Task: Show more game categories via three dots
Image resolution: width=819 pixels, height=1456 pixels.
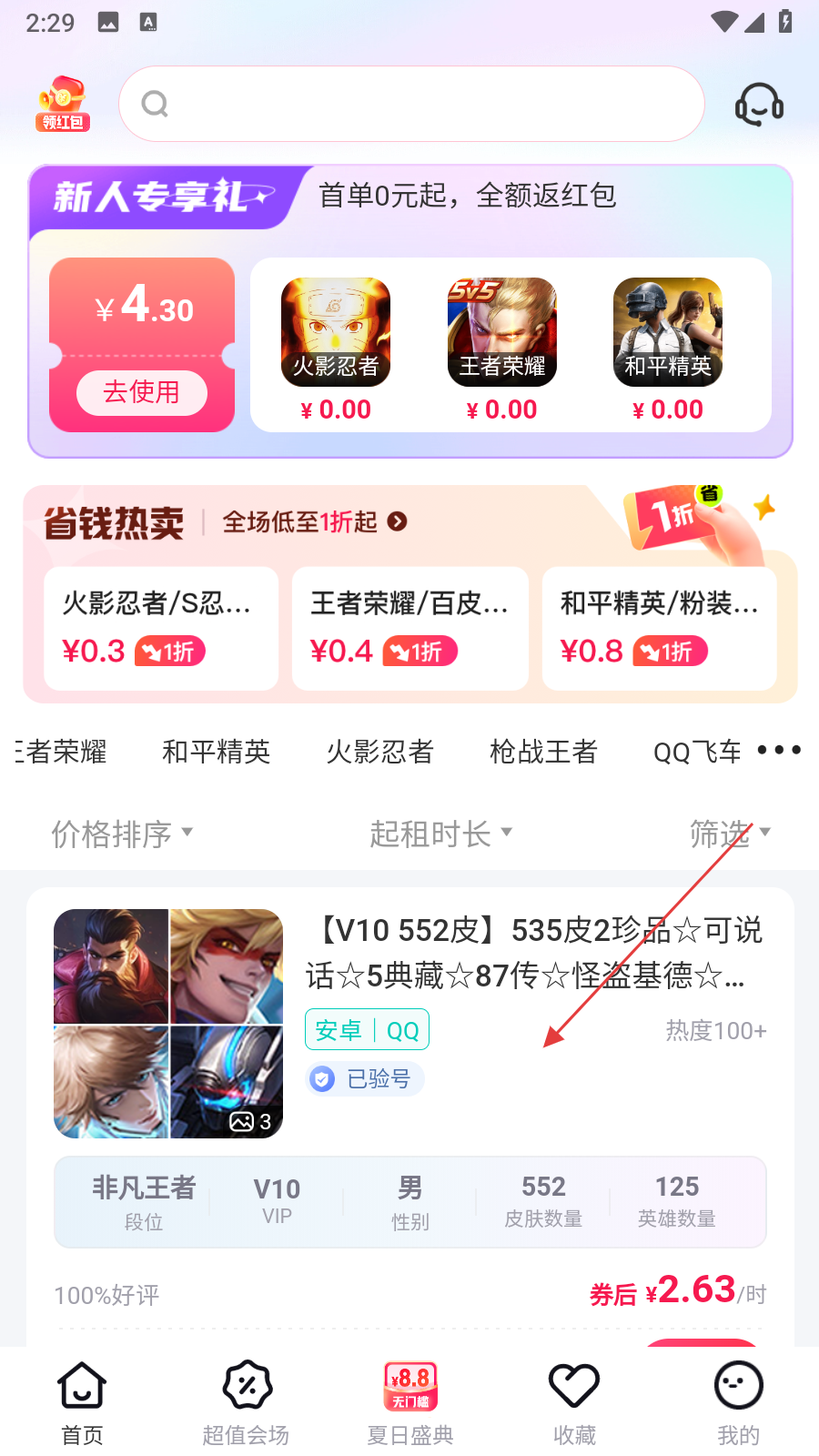Action: click(x=779, y=750)
